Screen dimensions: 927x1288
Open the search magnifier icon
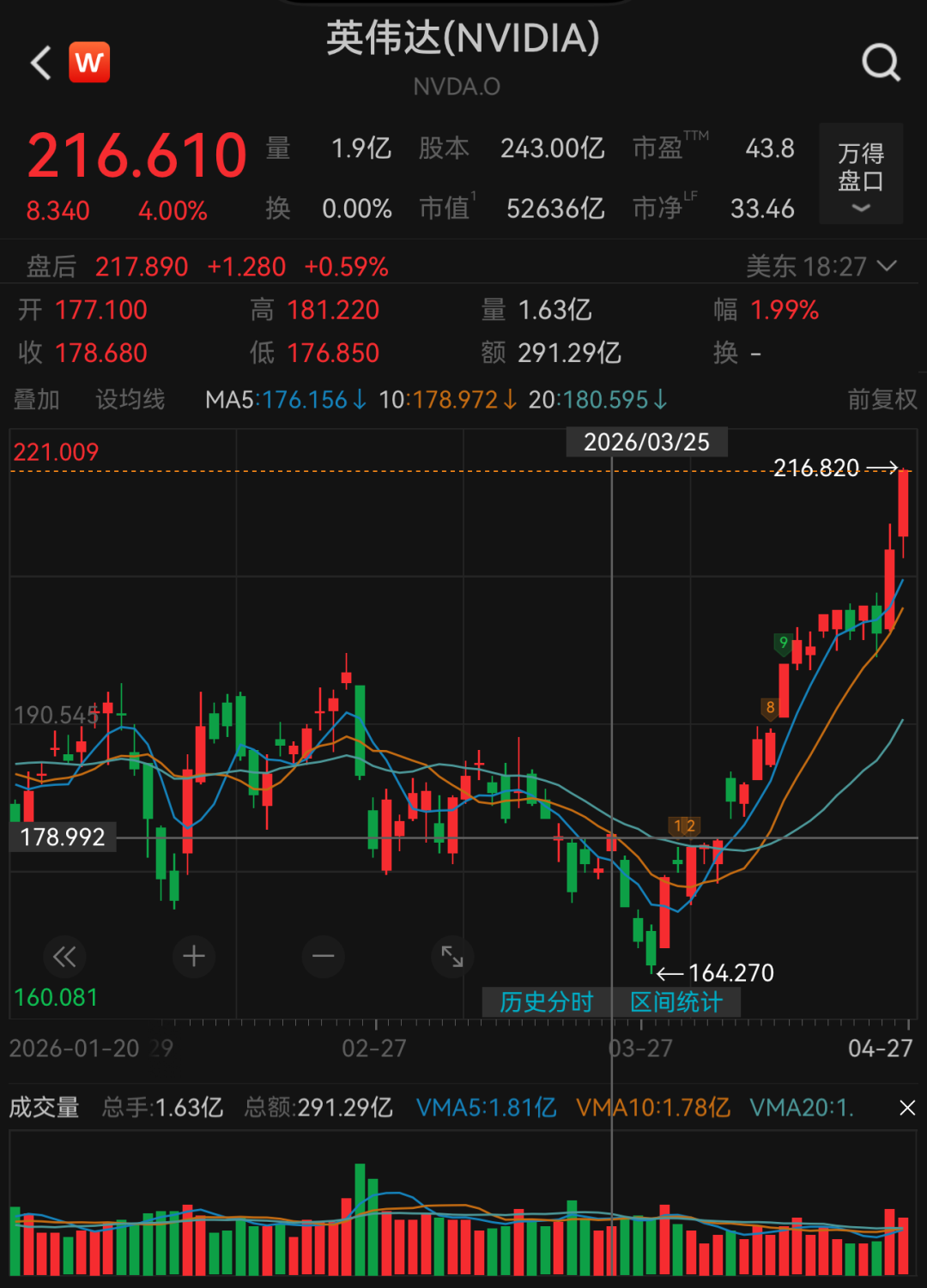tap(881, 63)
